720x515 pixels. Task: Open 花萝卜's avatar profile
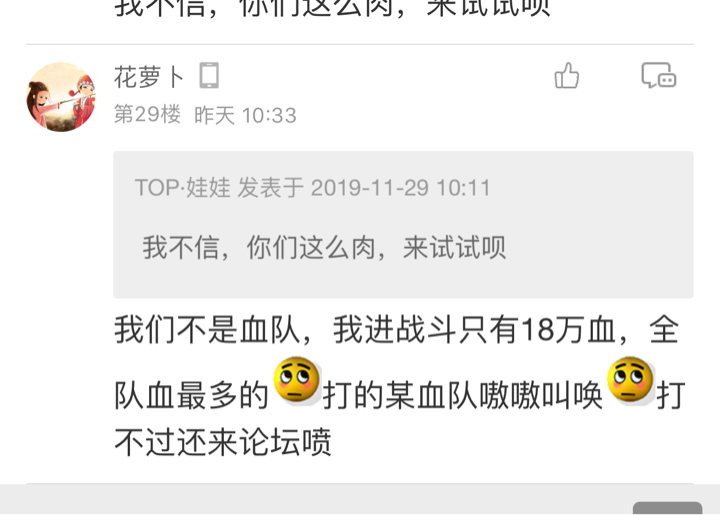pyautogui.click(x=61, y=97)
